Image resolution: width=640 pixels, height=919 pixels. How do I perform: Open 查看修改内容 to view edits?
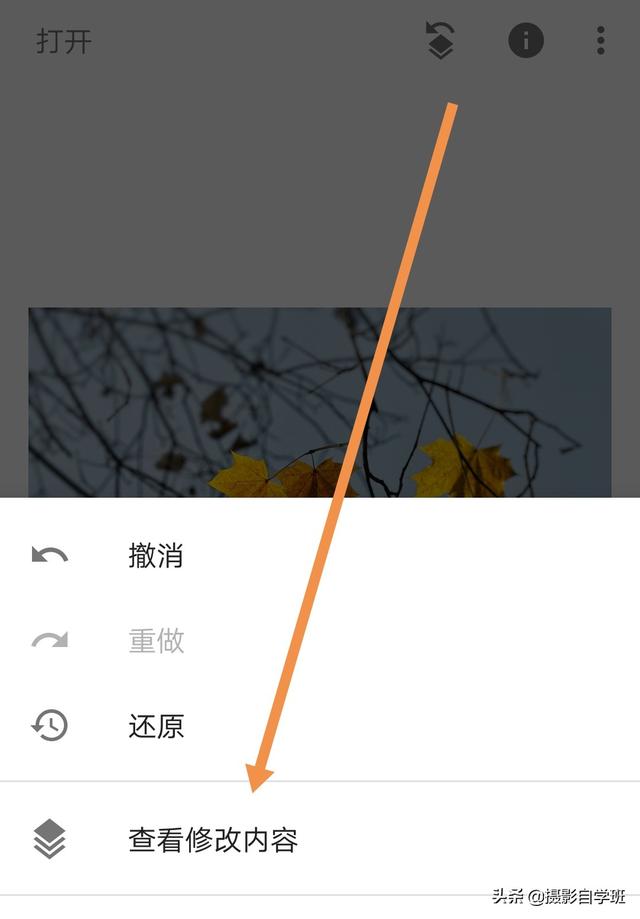(212, 839)
